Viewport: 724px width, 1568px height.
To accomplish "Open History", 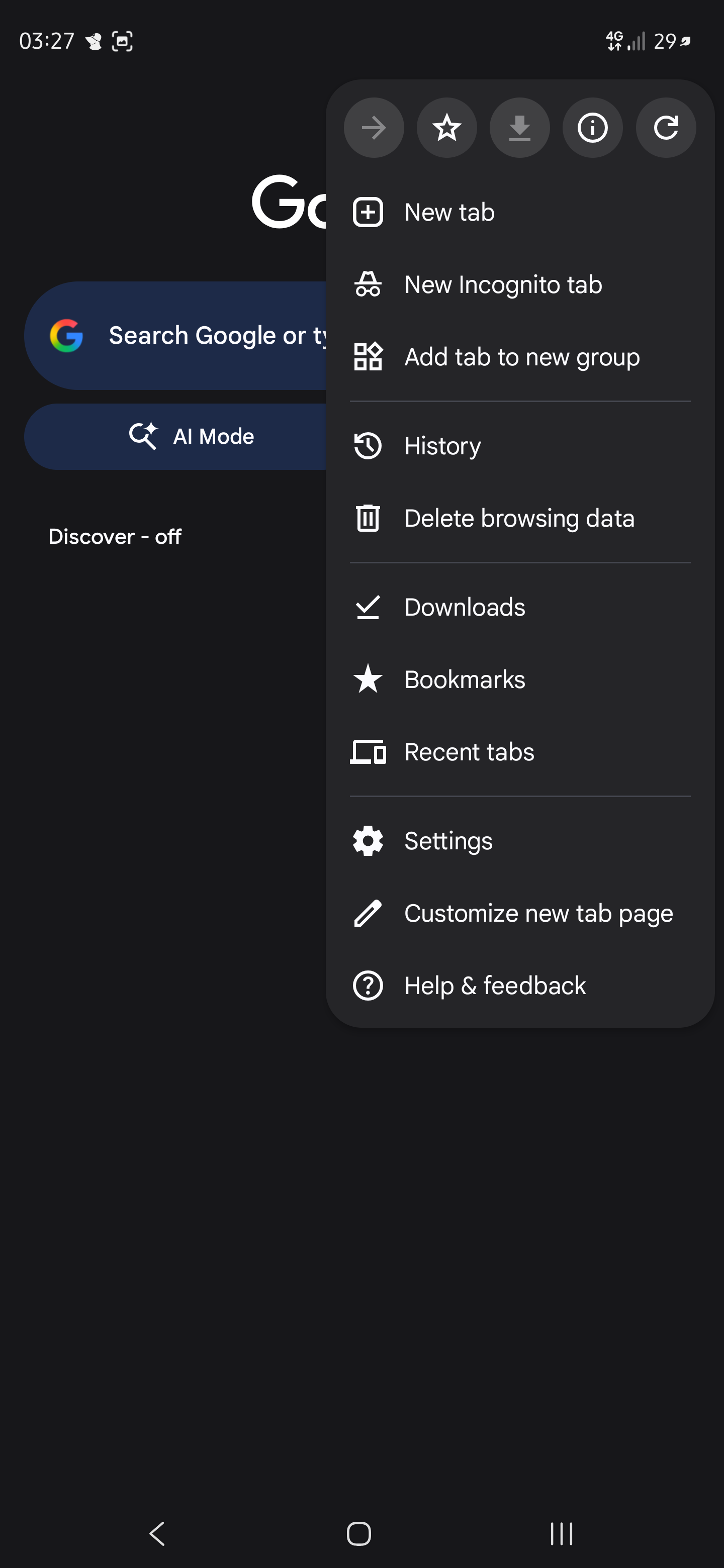I will pos(520,446).
